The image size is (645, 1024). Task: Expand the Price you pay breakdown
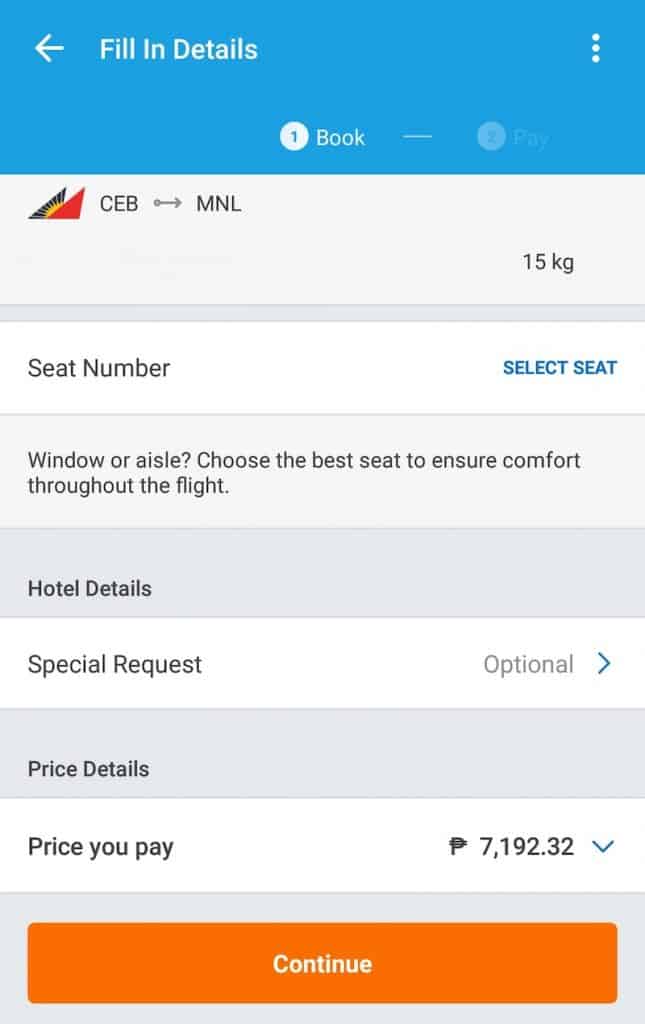tap(602, 847)
